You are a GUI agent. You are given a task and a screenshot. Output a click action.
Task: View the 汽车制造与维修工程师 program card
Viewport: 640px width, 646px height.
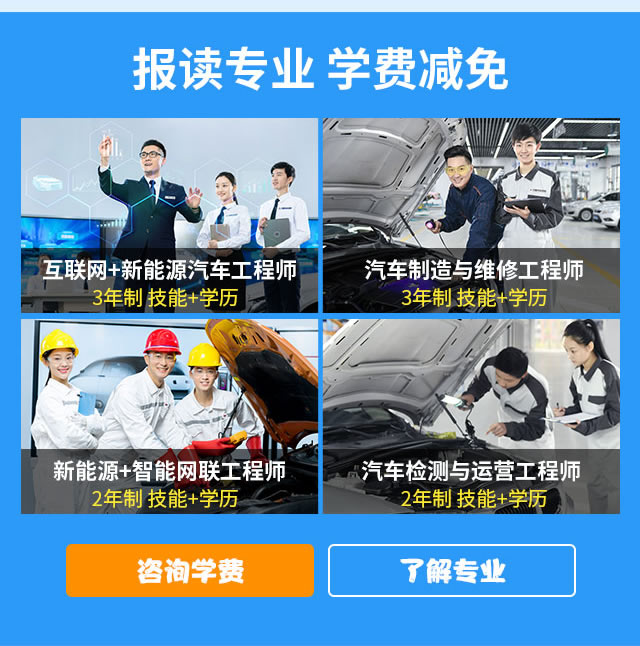[471, 215]
